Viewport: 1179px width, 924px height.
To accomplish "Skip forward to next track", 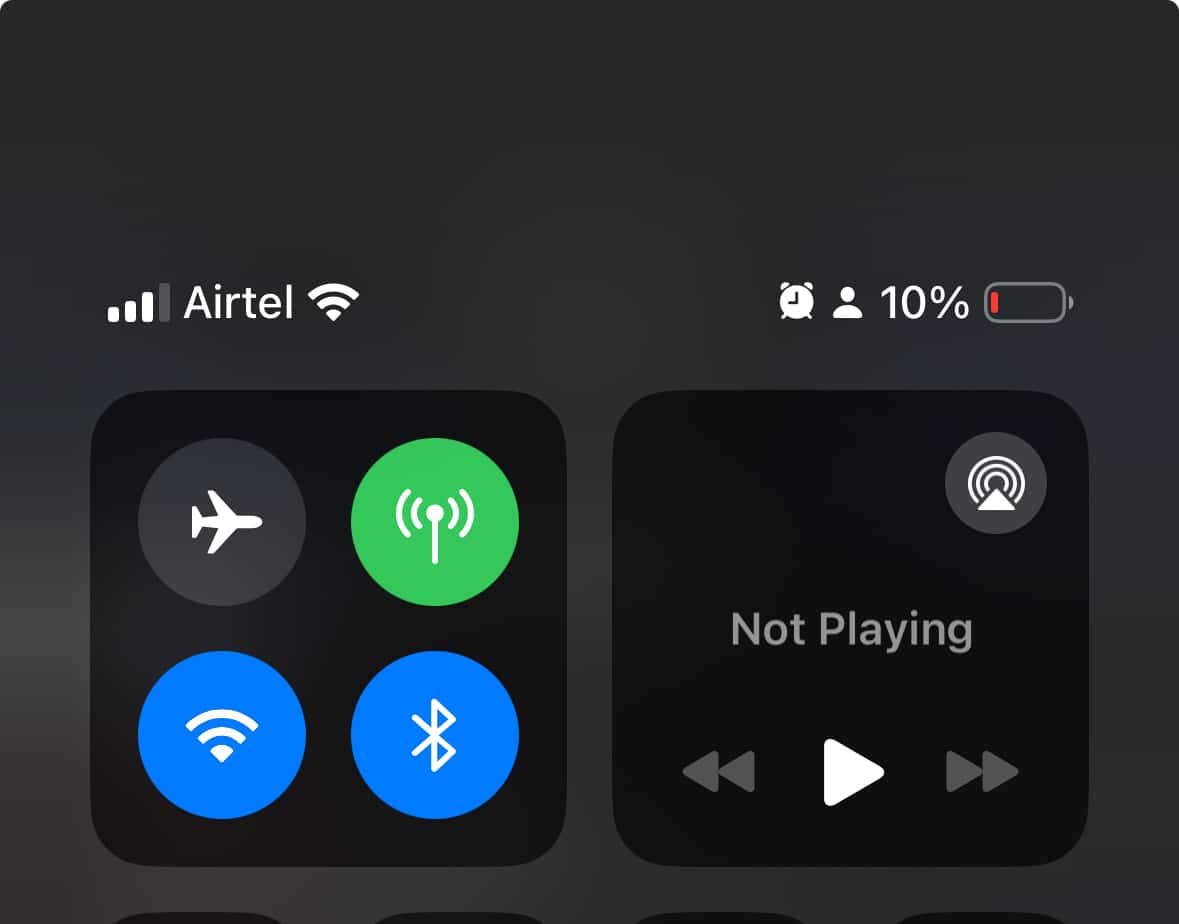I will (982, 772).
